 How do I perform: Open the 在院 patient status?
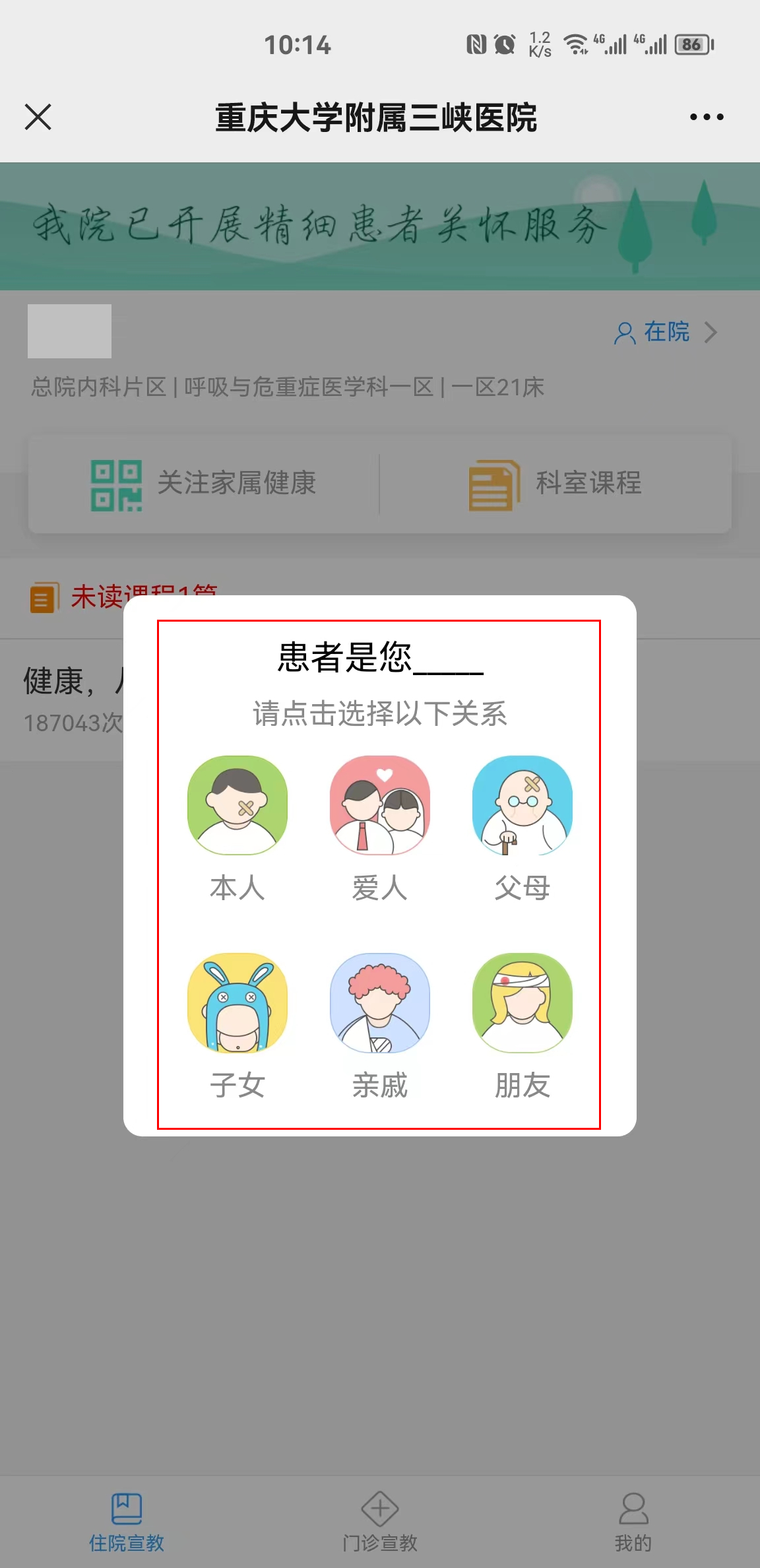[x=665, y=332]
